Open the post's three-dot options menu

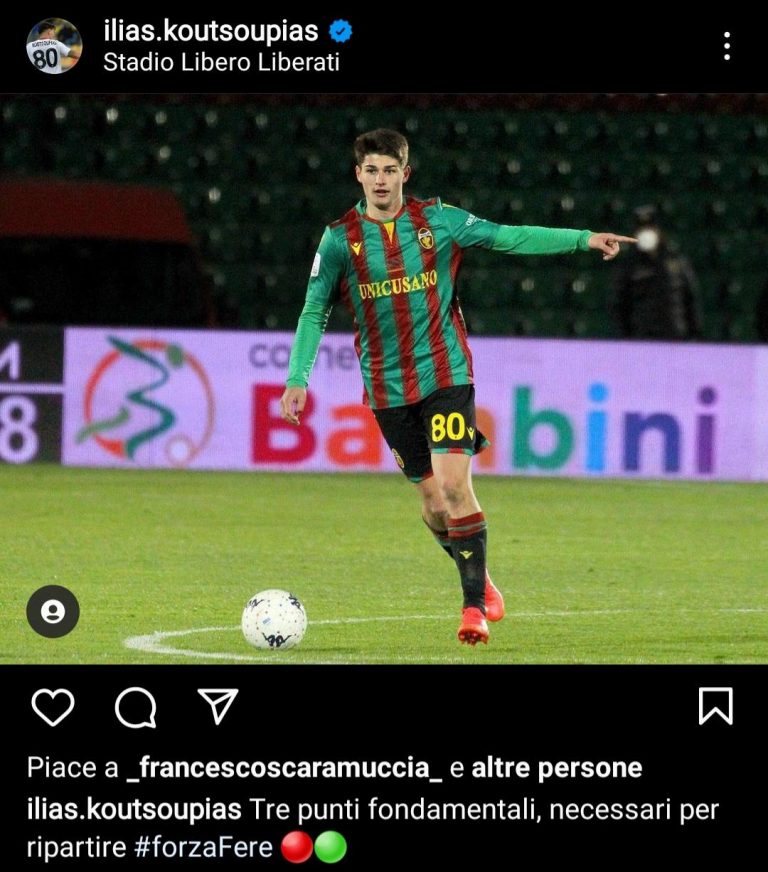727,46
